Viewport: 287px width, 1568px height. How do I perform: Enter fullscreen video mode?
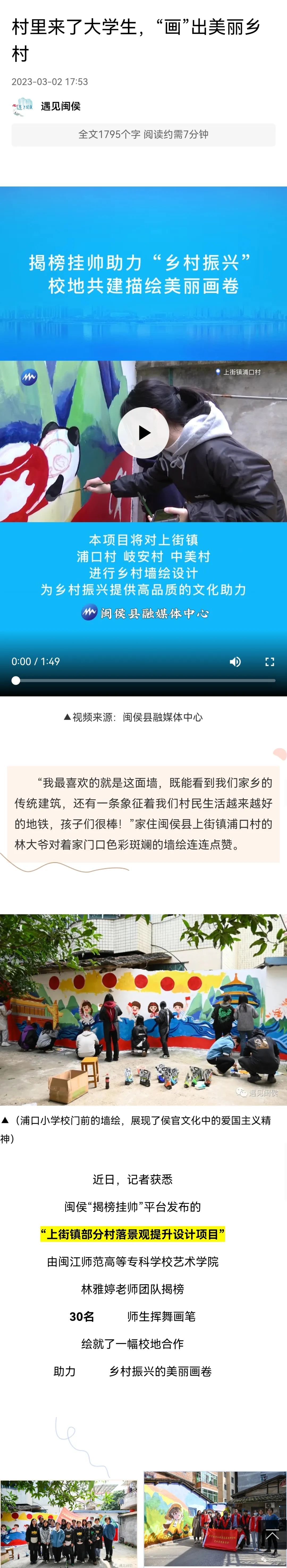(x=269, y=662)
